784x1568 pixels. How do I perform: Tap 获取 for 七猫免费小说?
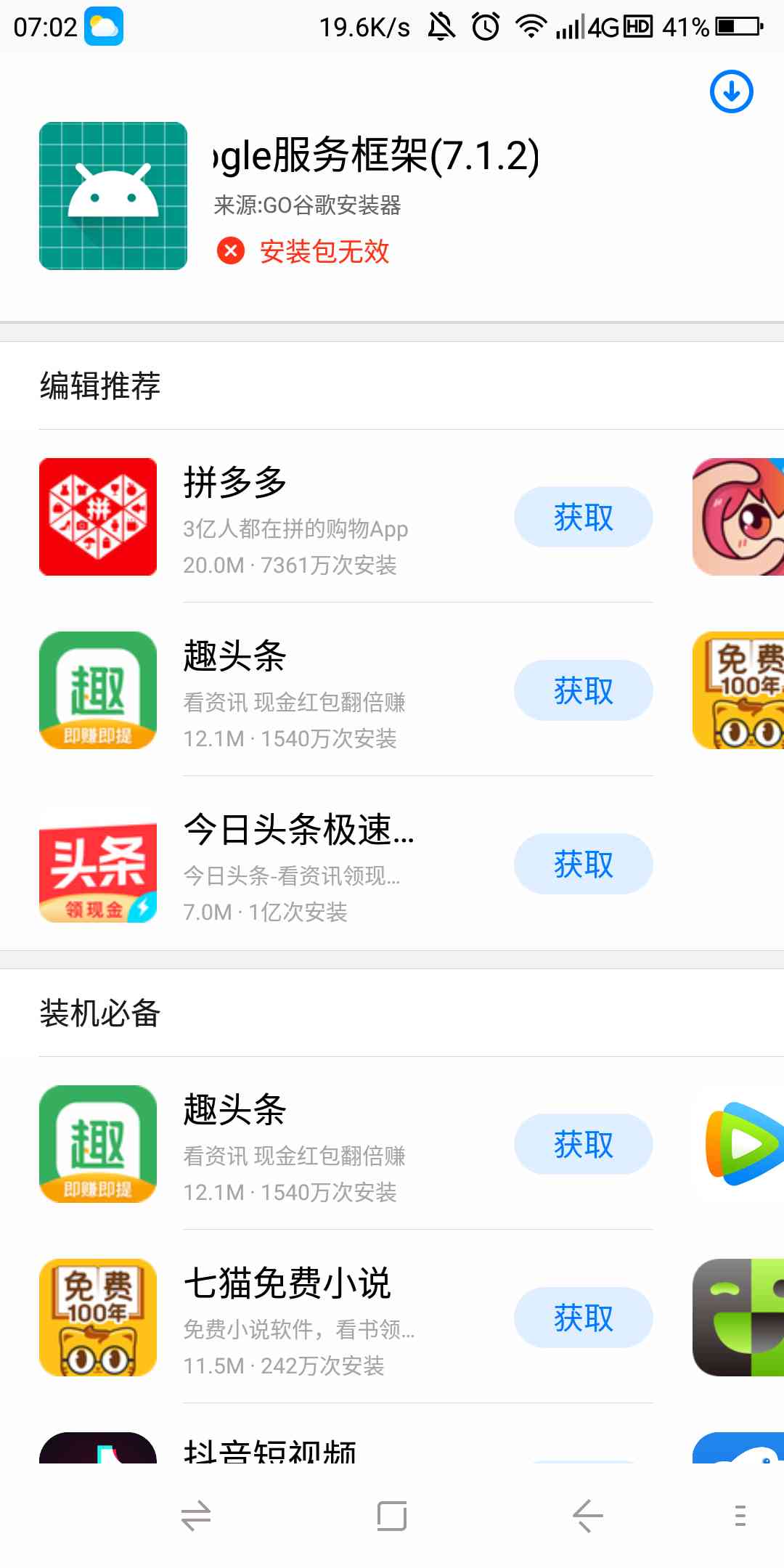click(x=583, y=1318)
